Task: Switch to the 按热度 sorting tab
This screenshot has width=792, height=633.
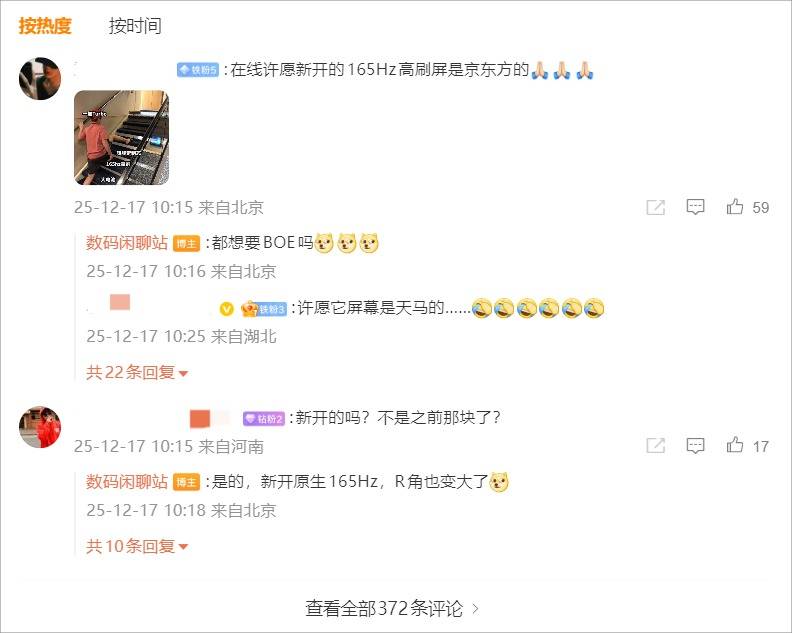Action: coord(45,26)
